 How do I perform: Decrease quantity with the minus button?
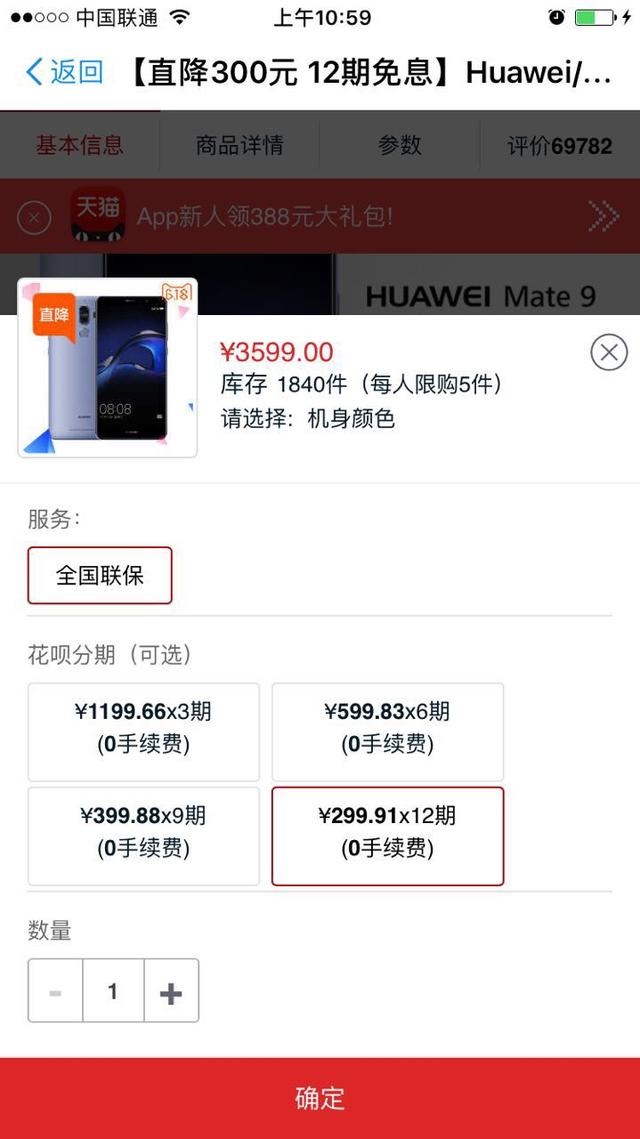pos(55,991)
